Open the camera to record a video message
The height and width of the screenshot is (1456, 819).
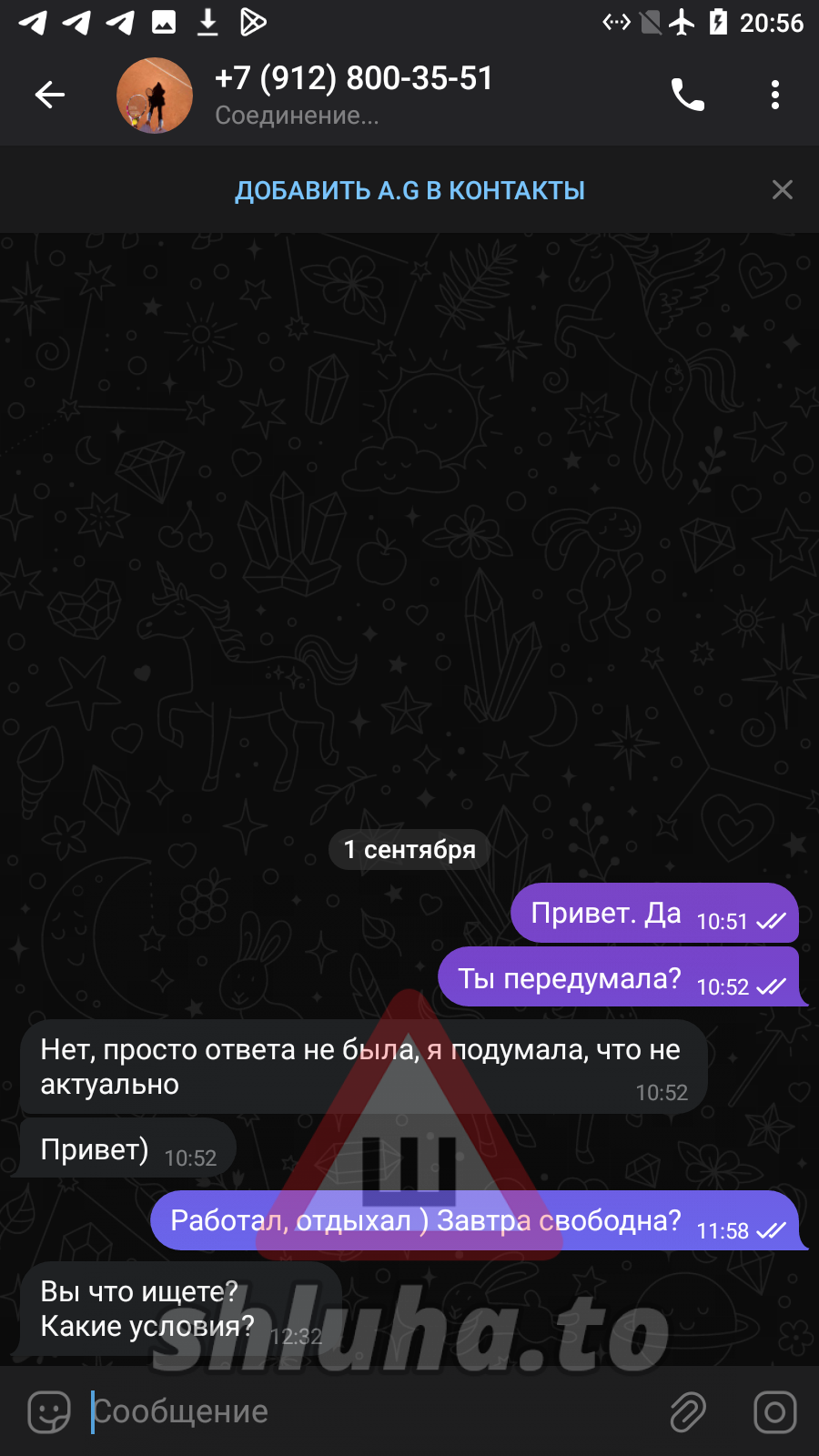pyautogui.click(x=775, y=1412)
